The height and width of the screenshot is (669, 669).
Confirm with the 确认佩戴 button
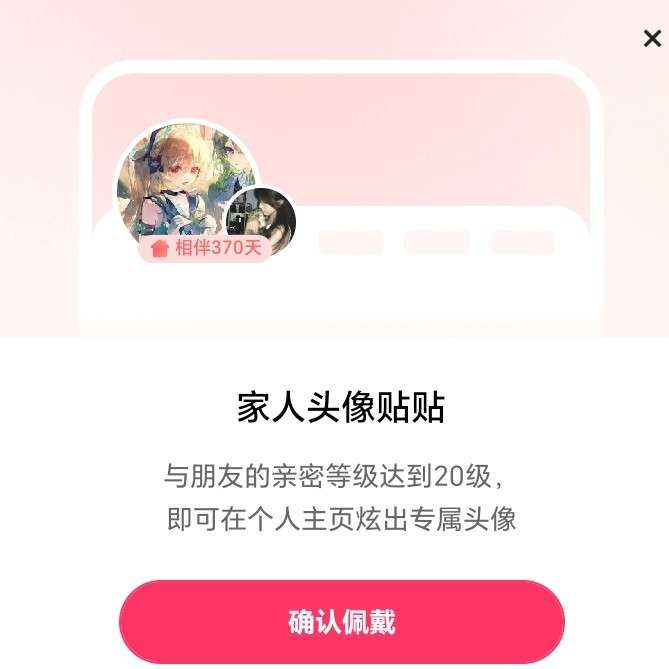342,622
